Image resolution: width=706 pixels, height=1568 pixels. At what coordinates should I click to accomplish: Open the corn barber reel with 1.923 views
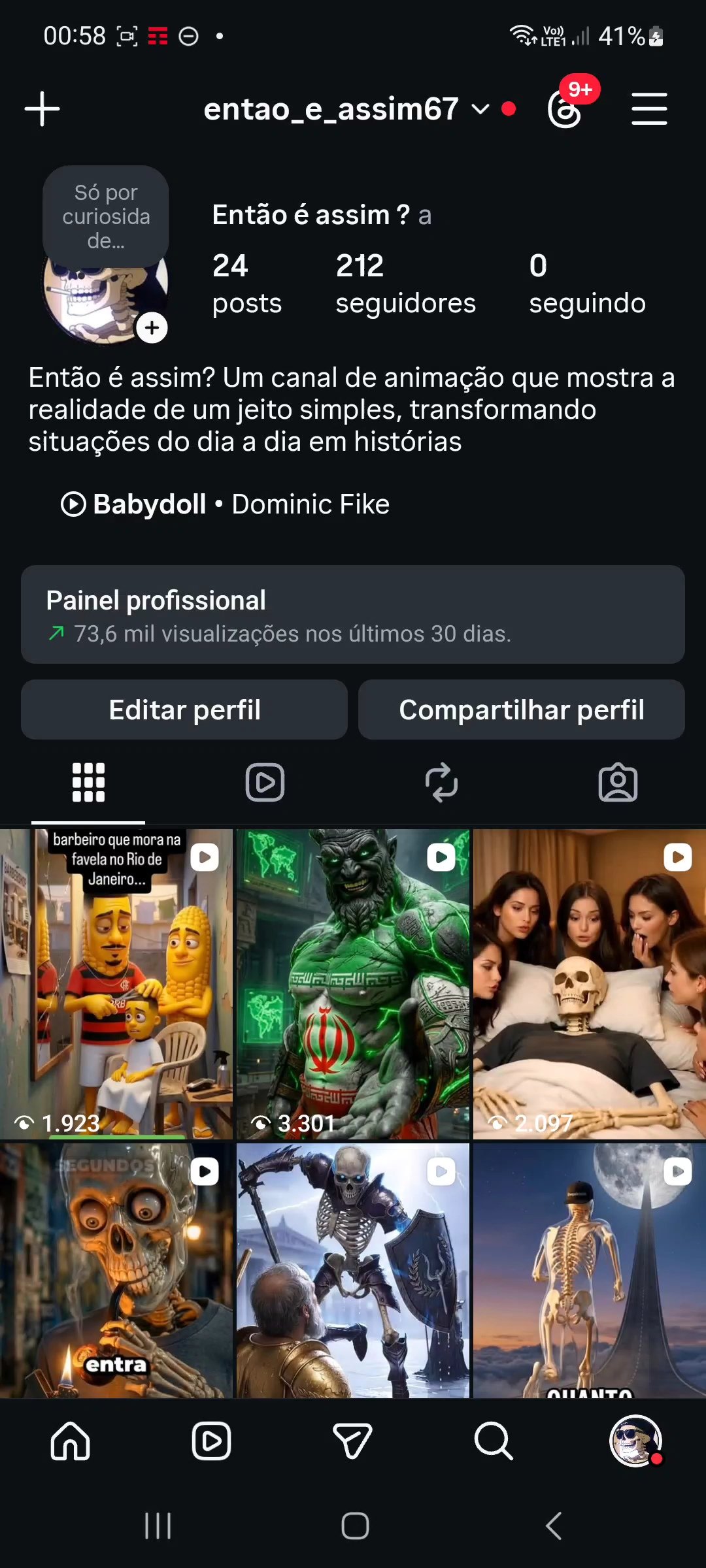(x=116, y=984)
